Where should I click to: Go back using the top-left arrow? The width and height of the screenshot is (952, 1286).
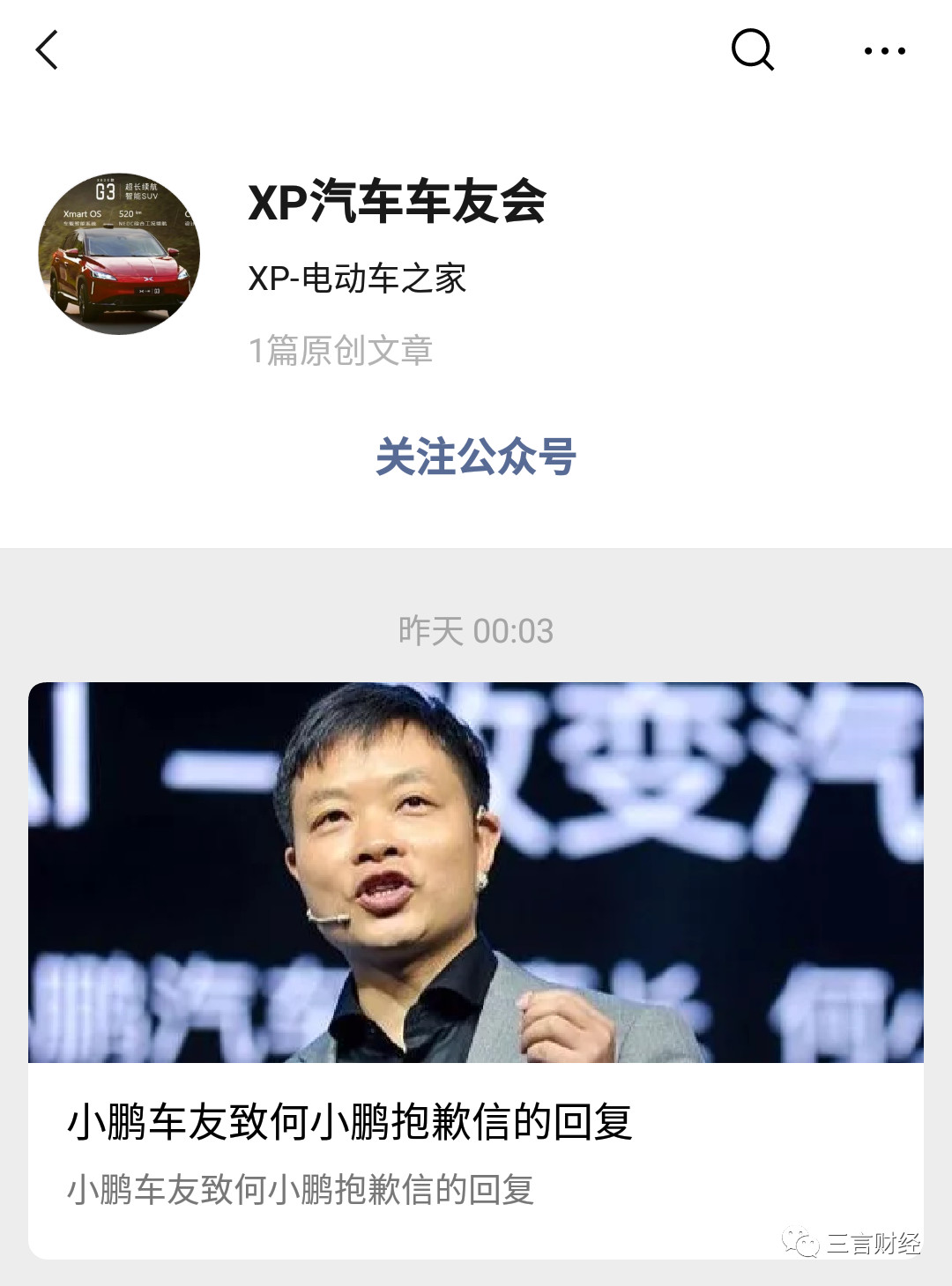tap(48, 50)
